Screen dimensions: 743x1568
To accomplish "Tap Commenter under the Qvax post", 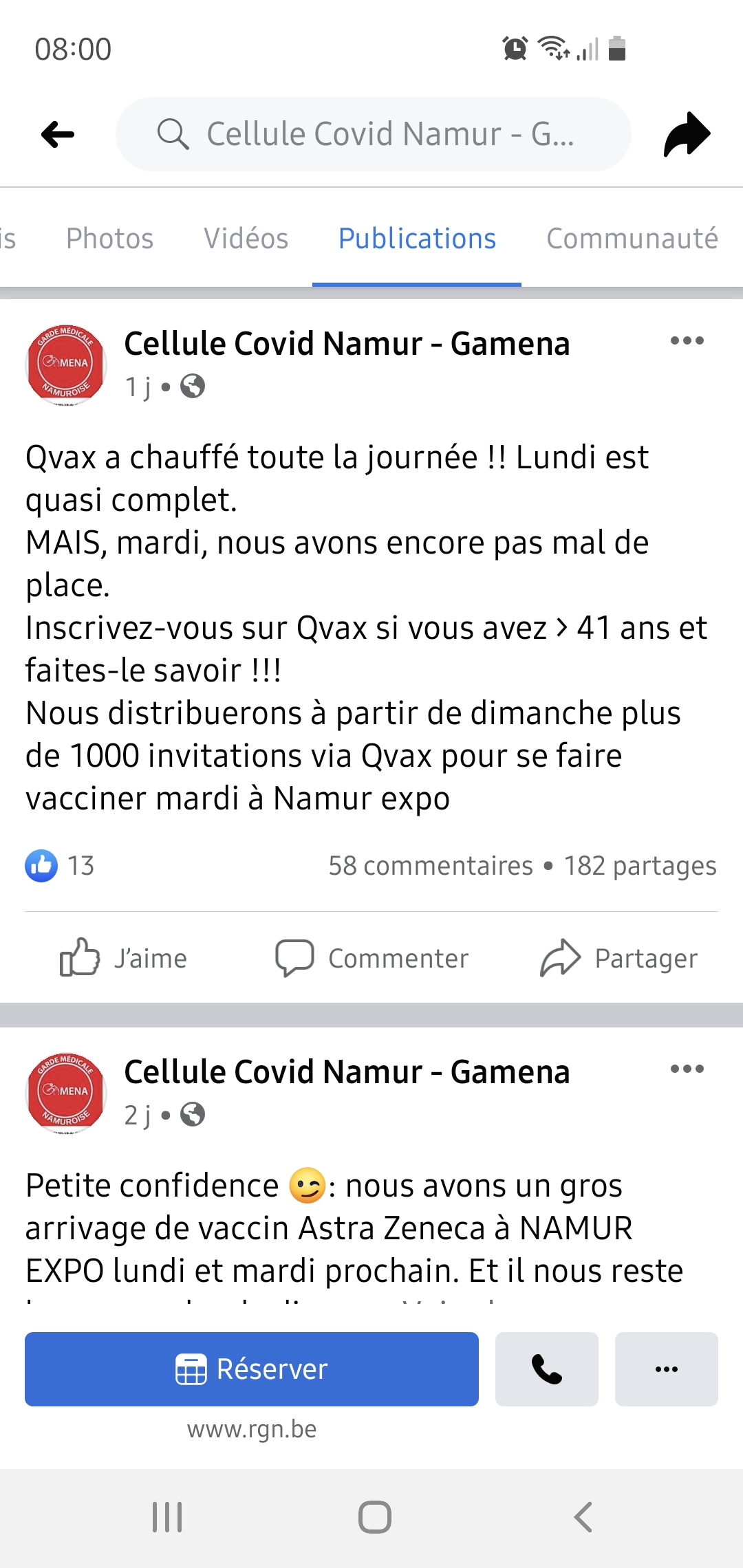I will click(x=371, y=957).
